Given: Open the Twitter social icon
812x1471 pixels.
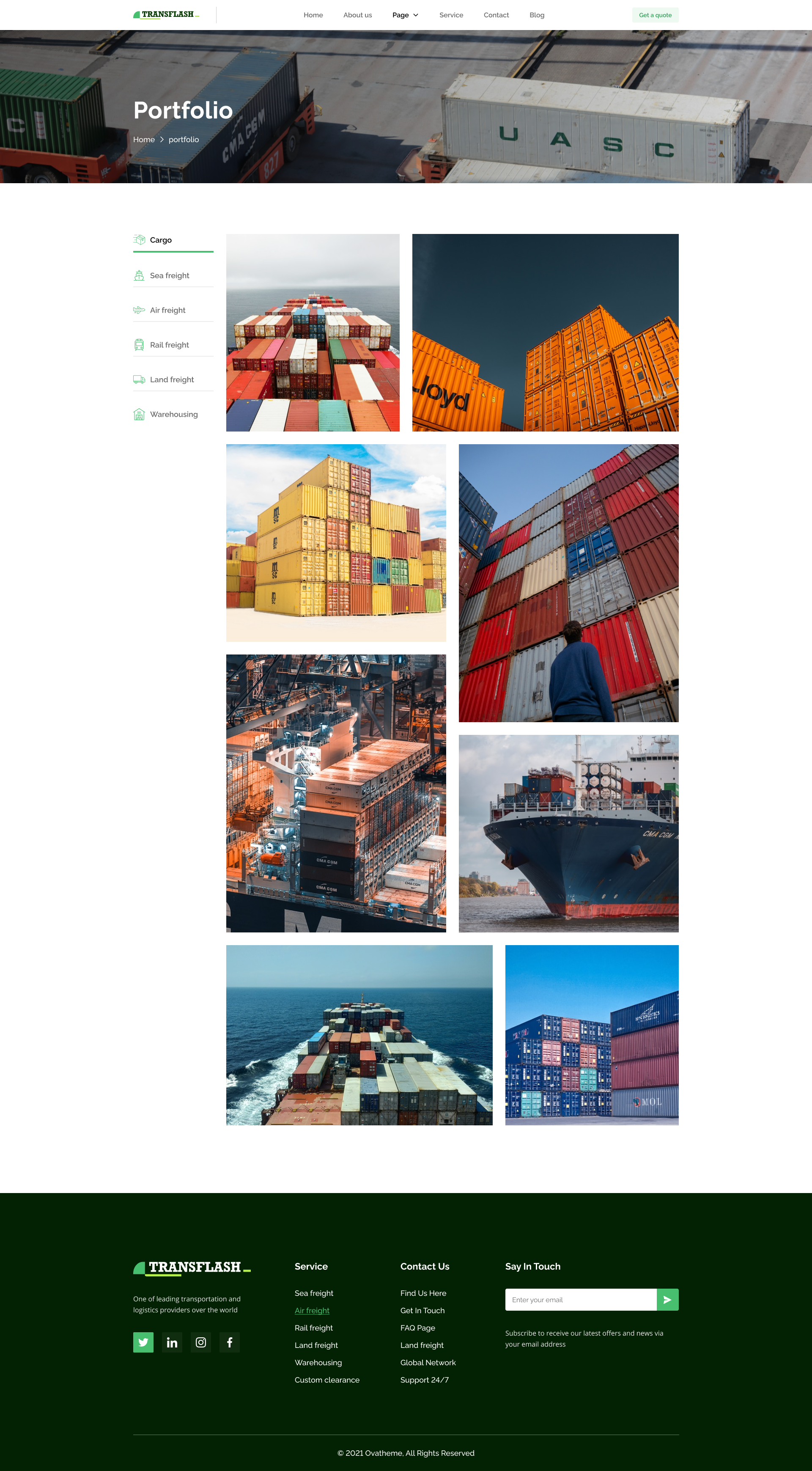Looking at the screenshot, I should (x=143, y=1342).
